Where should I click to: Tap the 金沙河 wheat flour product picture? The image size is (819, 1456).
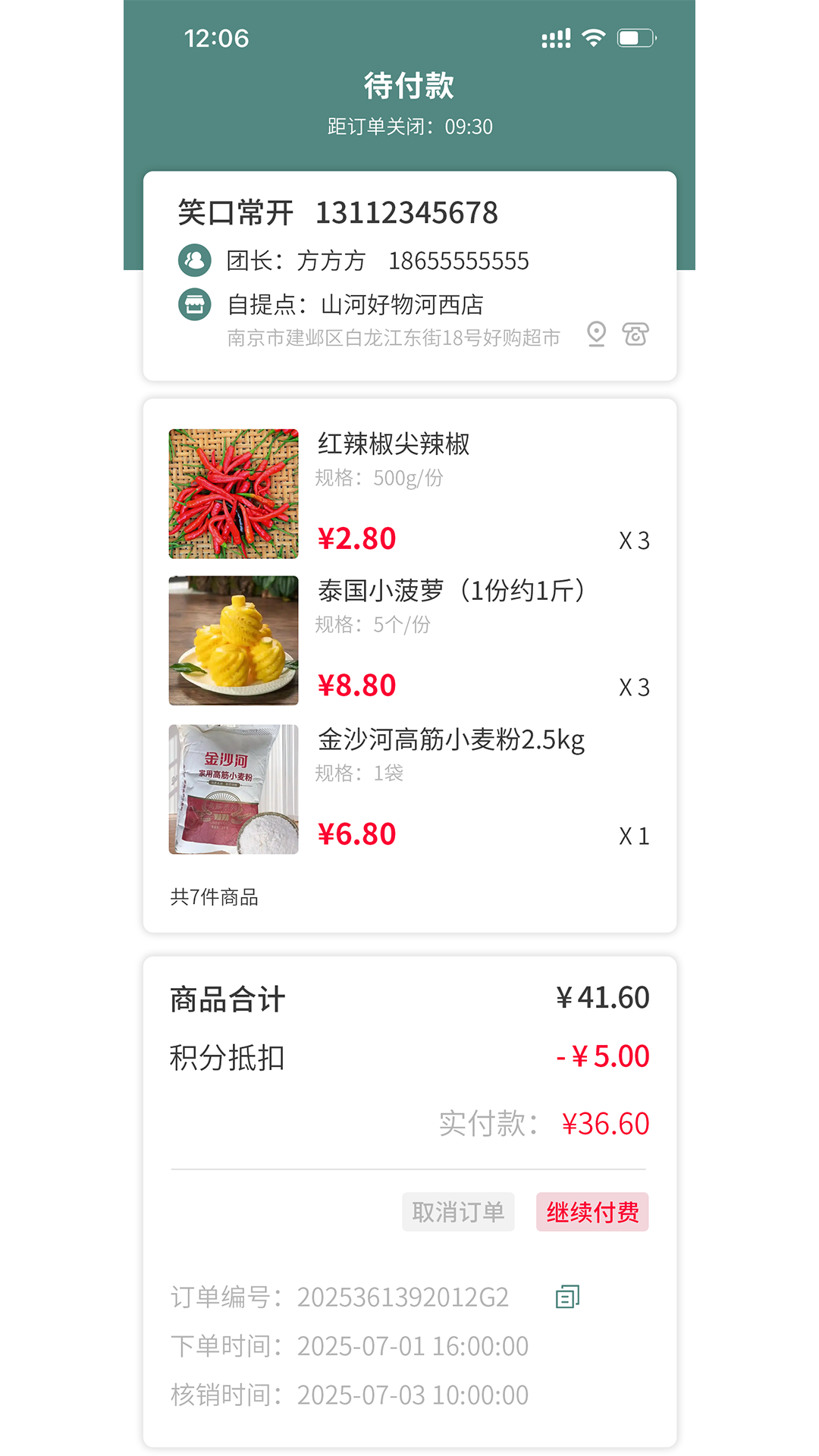233,789
